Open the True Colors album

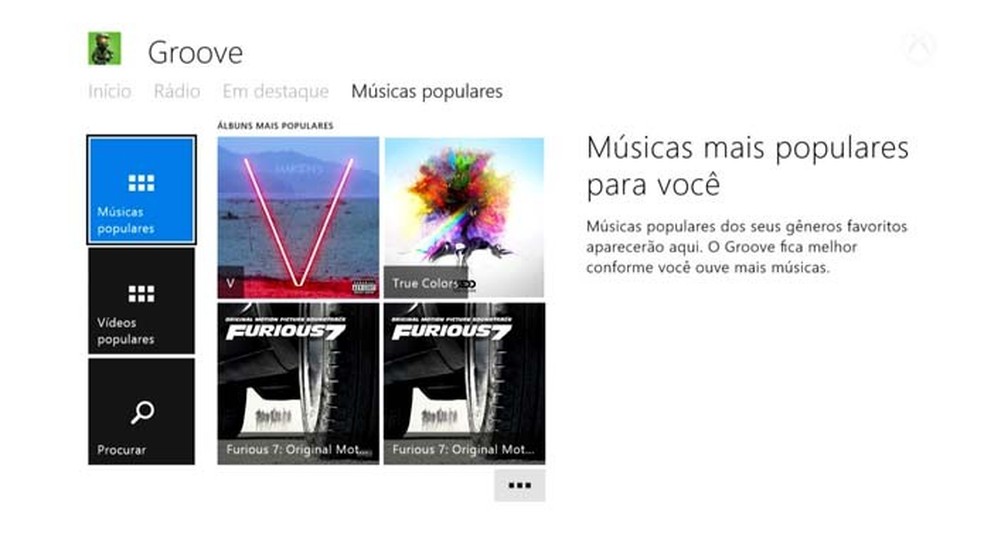point(464,217)
